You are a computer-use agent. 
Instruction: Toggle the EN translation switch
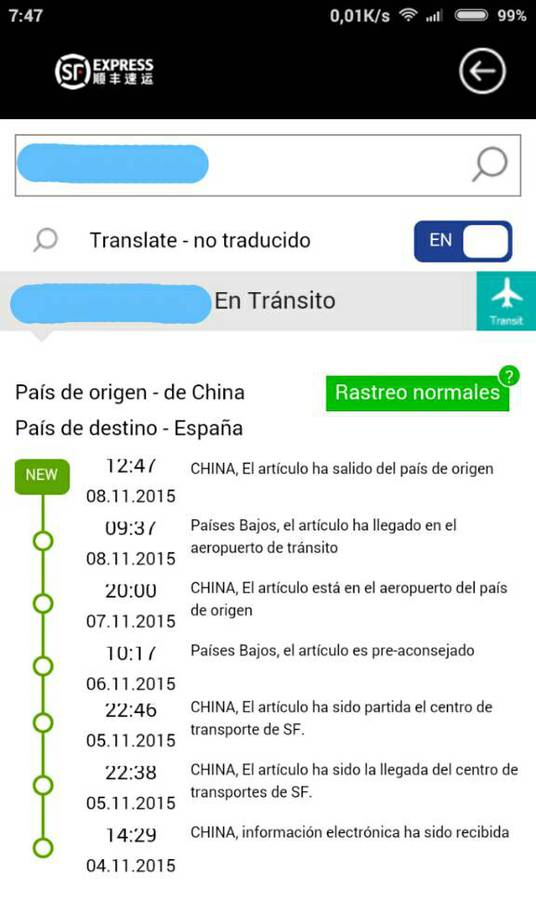(x=463, y=241)
